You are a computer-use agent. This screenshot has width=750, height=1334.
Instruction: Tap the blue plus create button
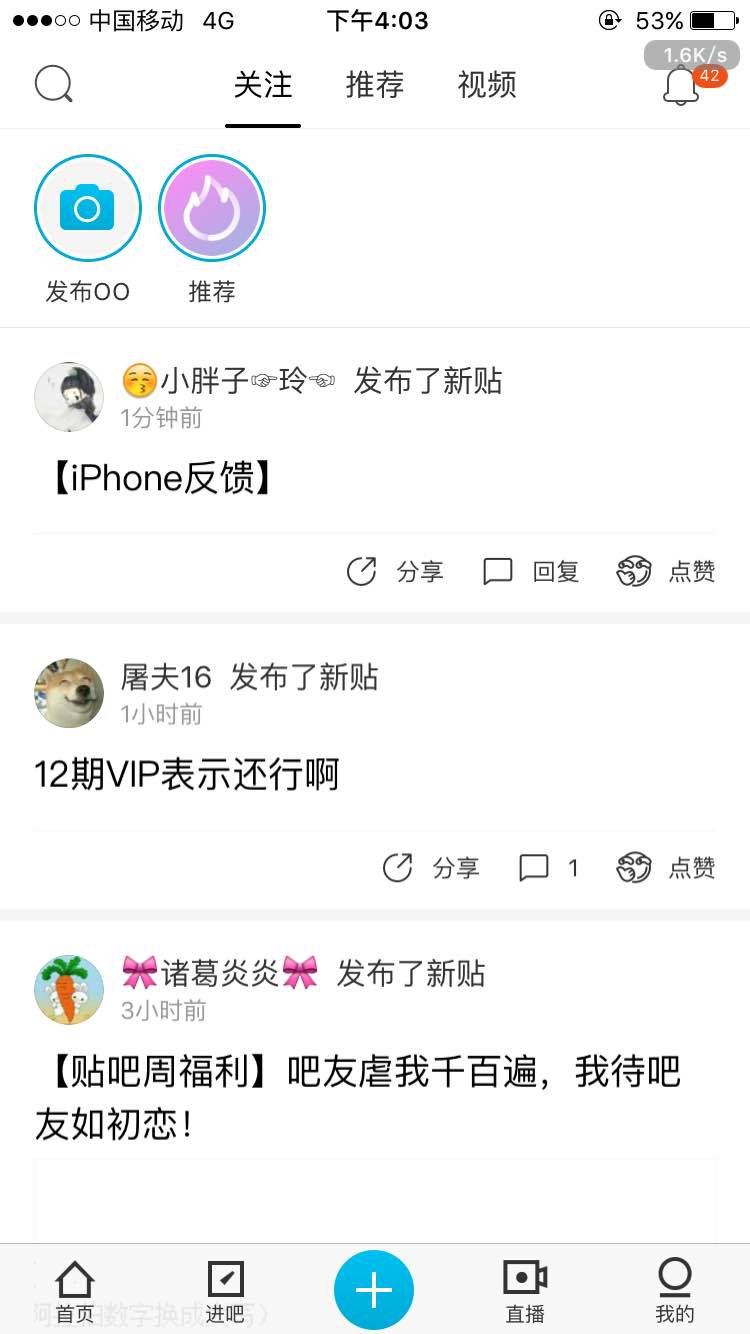tap(374, 1290)
